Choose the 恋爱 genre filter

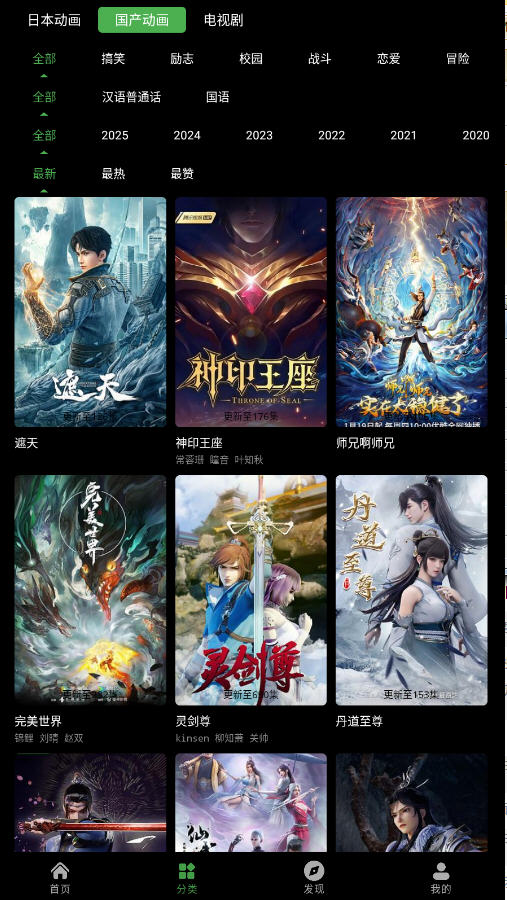point(389,59)
